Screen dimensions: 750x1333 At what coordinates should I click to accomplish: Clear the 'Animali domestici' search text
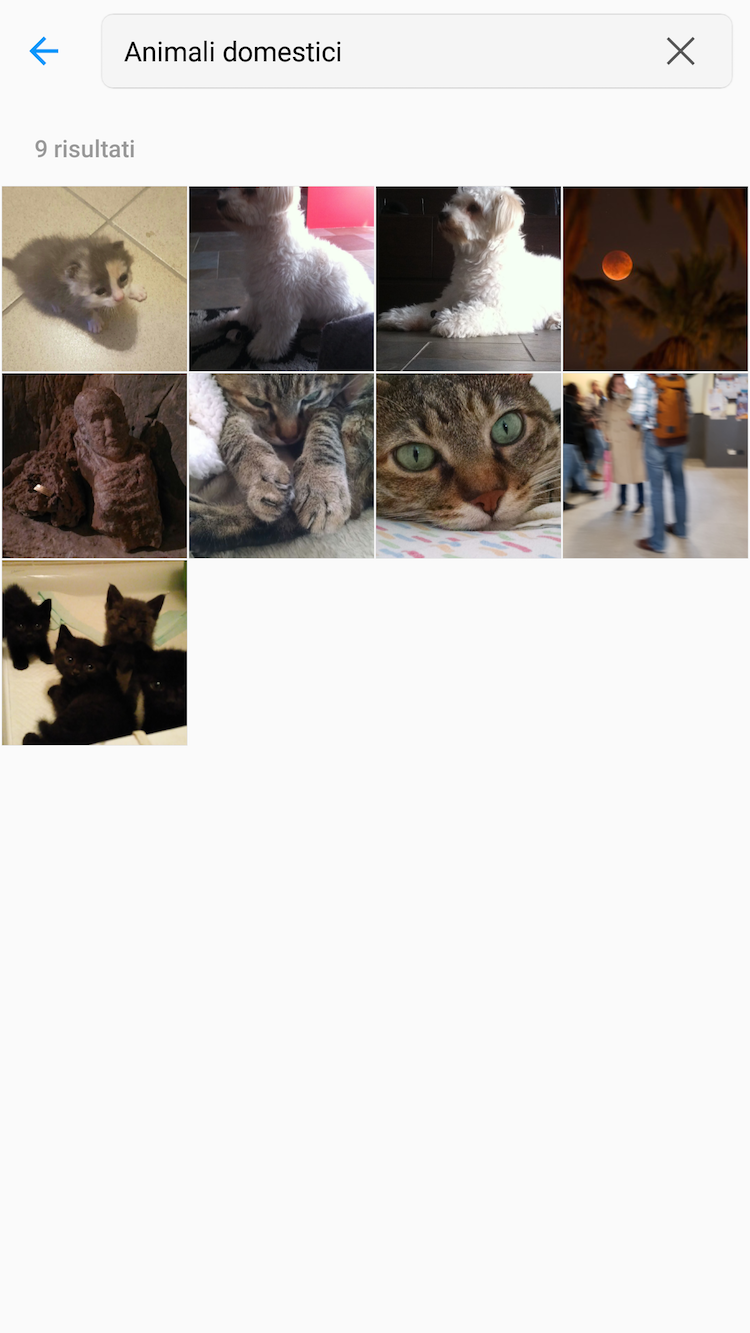680,51
